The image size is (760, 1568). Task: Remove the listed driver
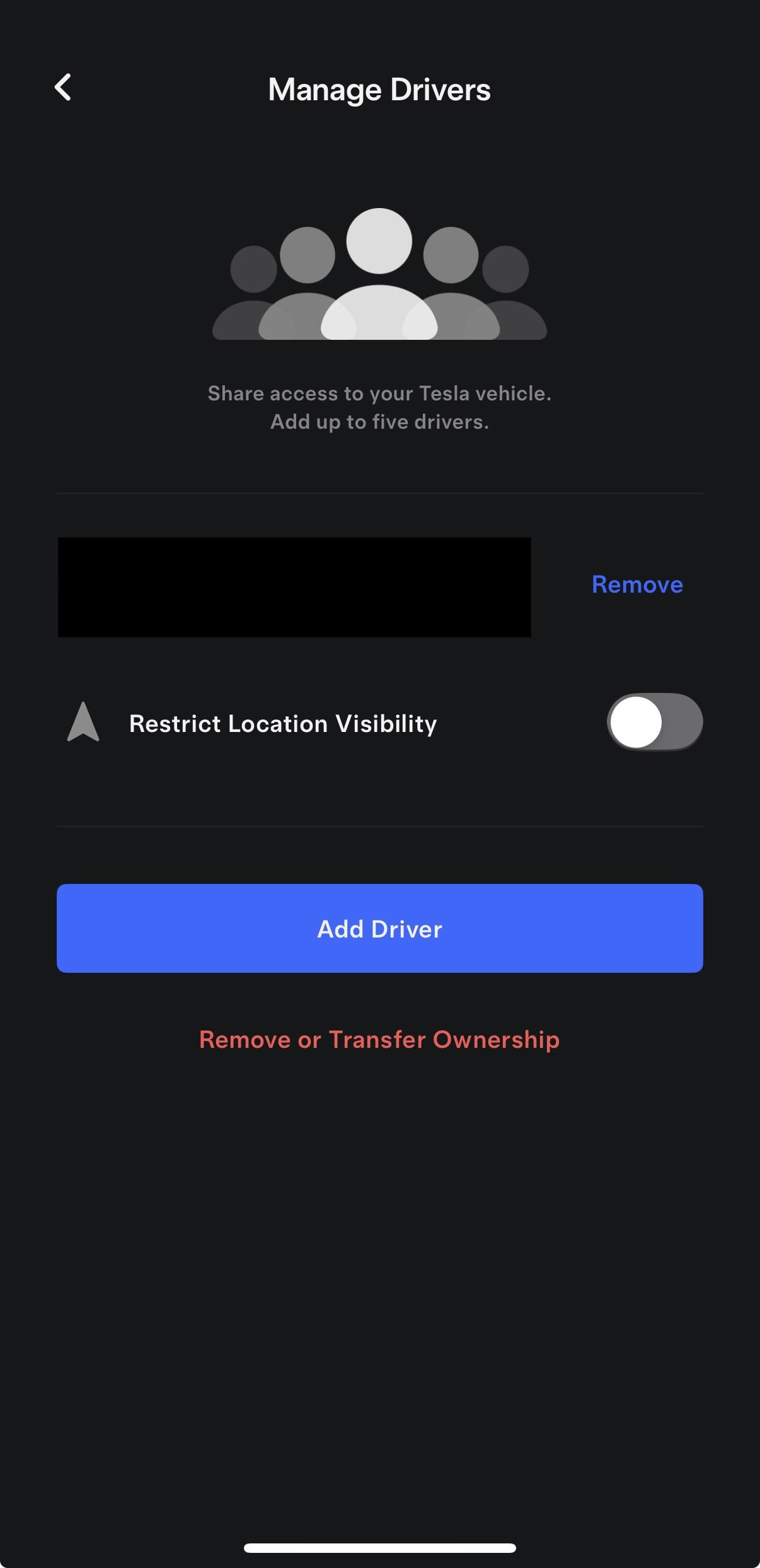636,584
